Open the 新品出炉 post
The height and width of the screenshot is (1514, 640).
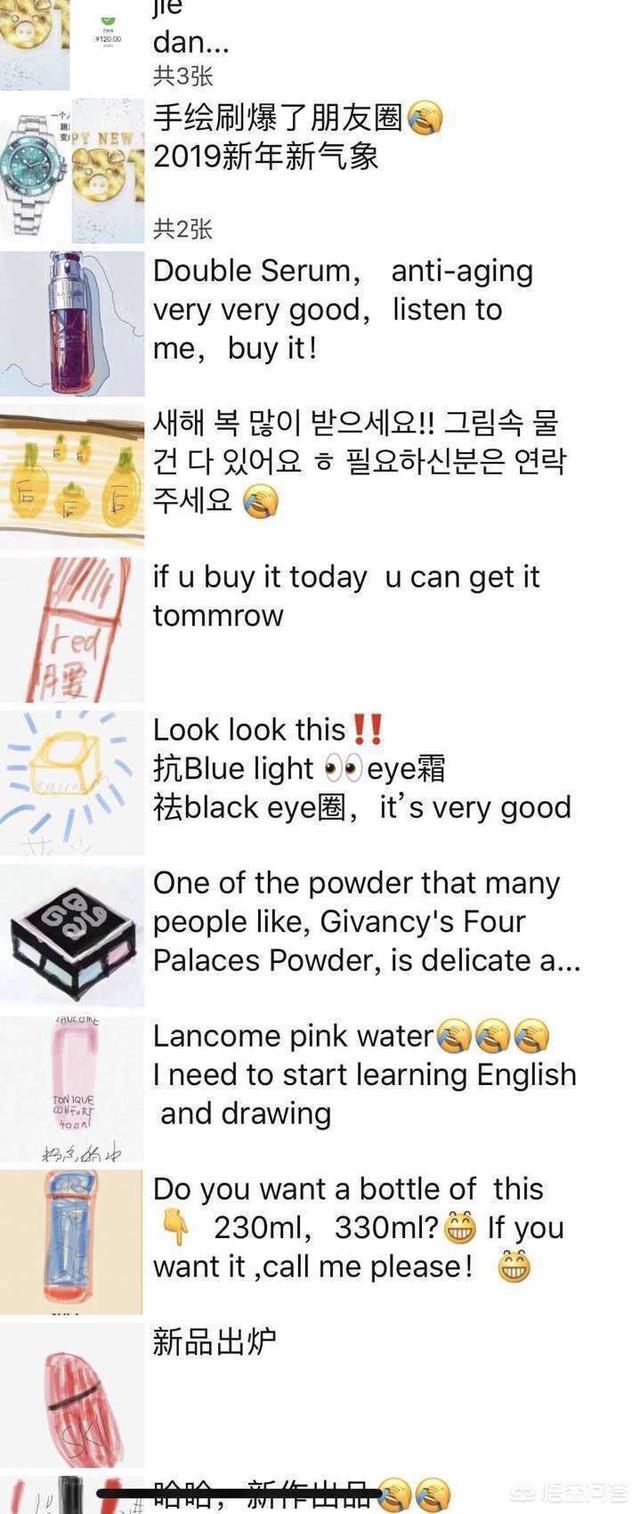click(213, 1342)
